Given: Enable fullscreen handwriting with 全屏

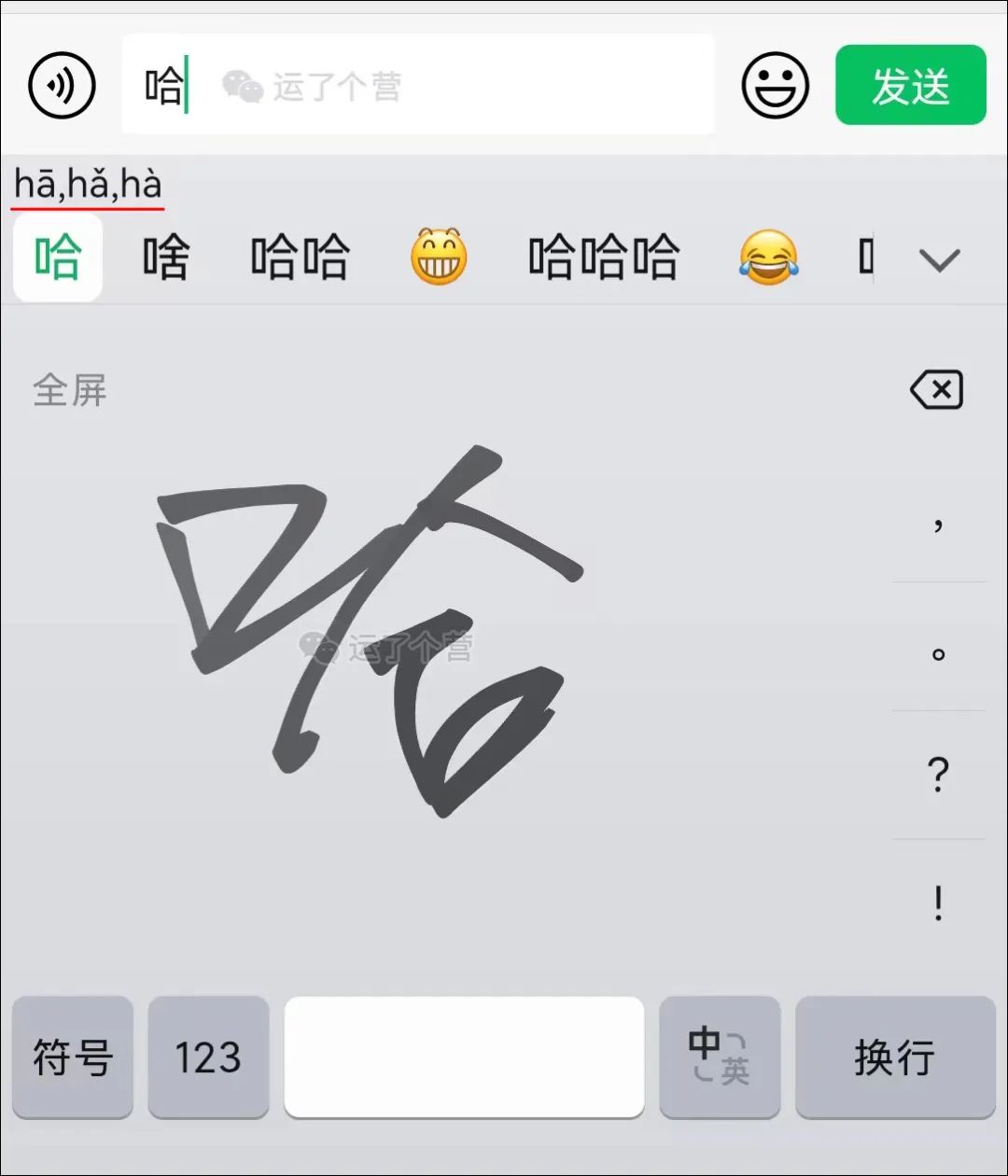Looking at the screenshot, I should coord(70,392).
